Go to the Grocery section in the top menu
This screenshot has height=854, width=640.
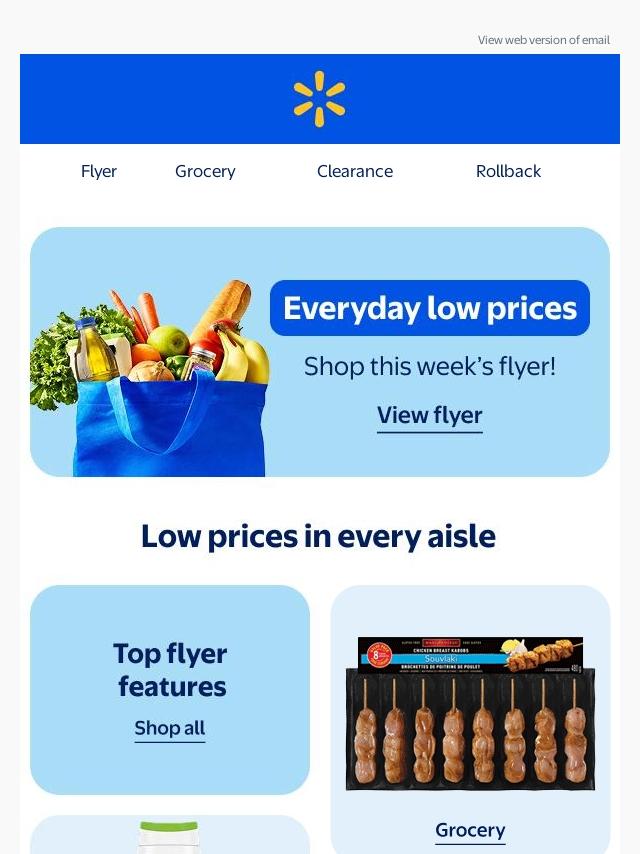[205, 171]
